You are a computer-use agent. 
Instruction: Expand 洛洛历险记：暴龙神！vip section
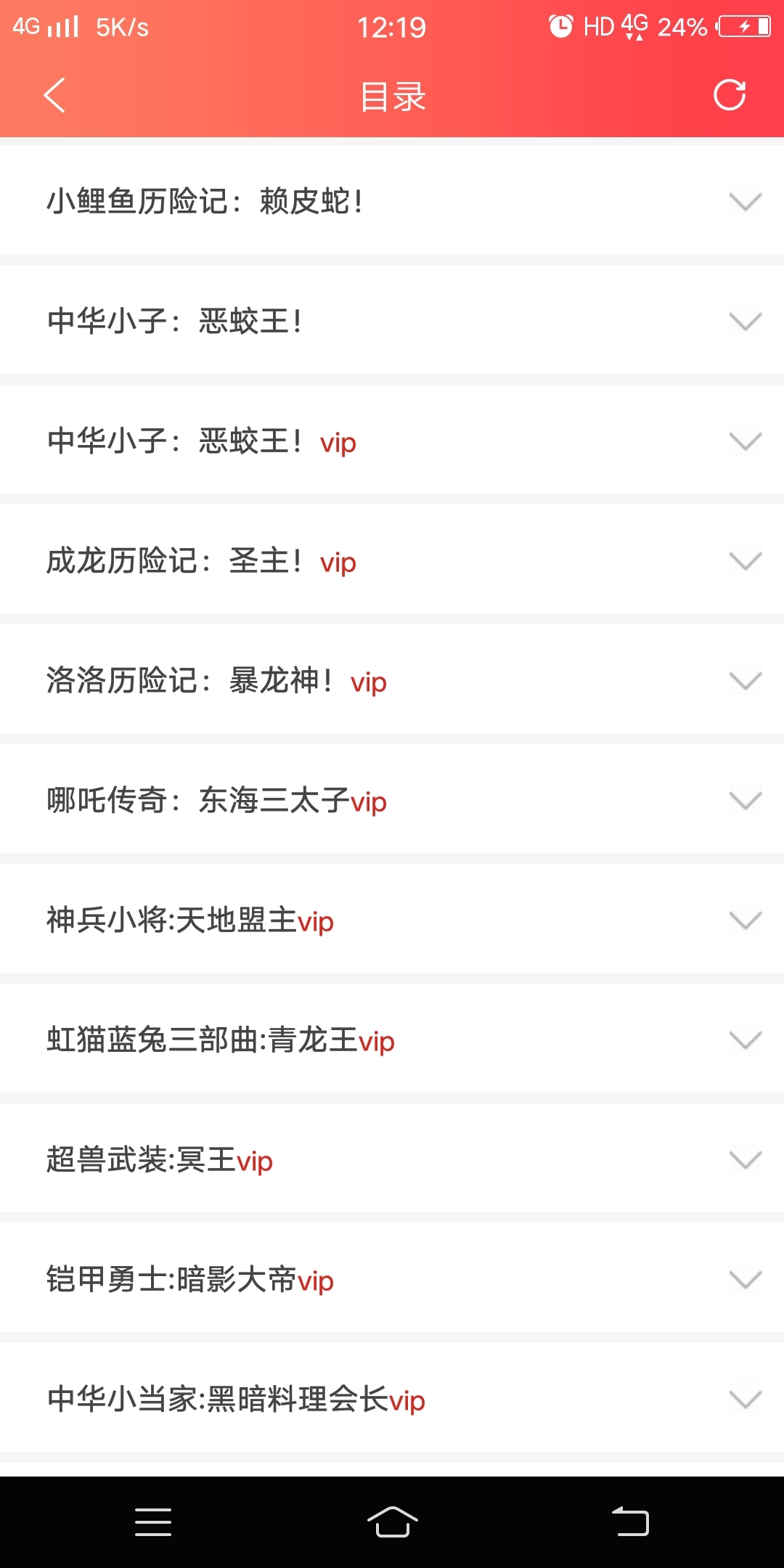tap(745, 680)
